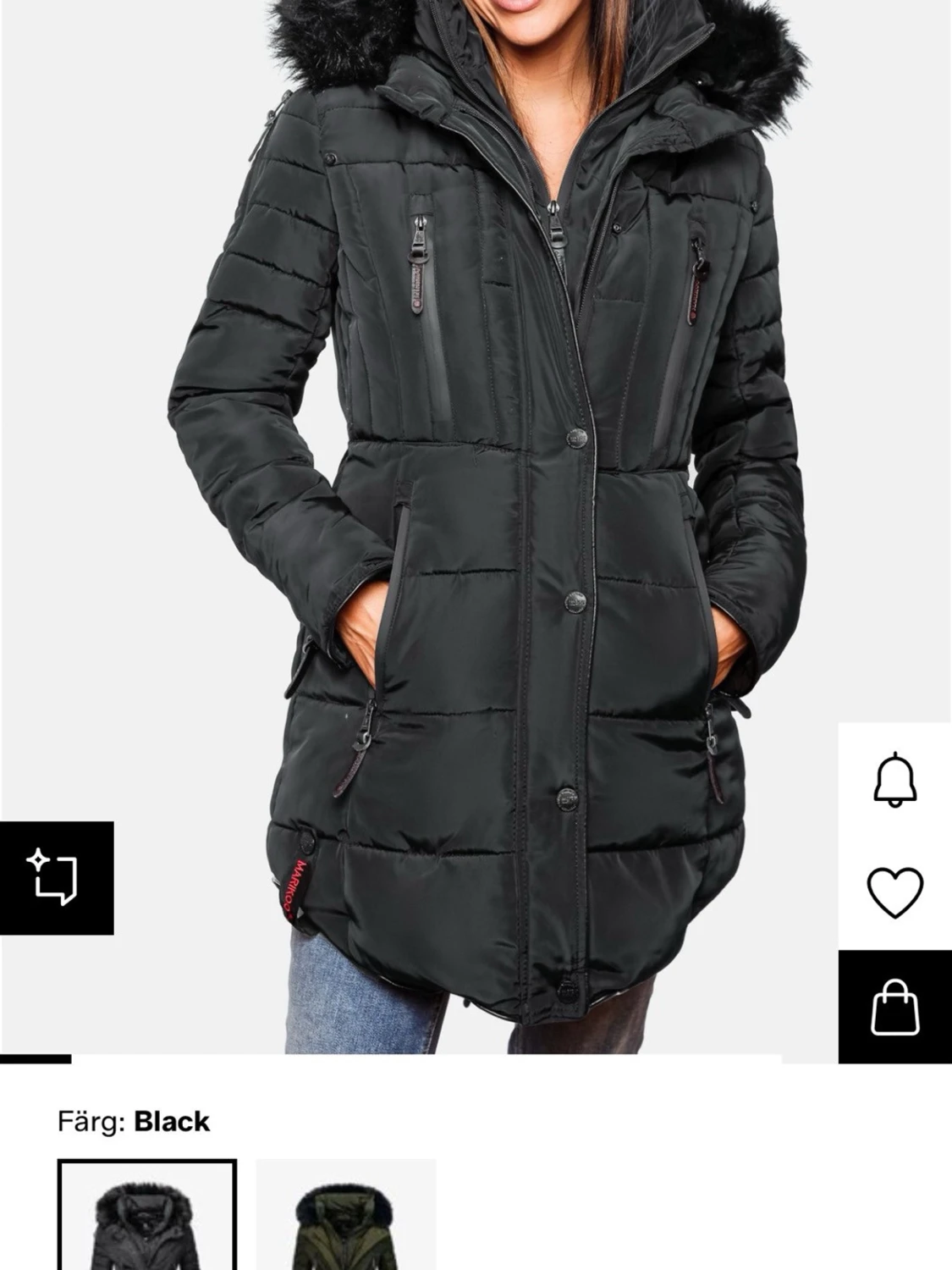Tap the product photo to zoom in

click(x=474, y=508)
